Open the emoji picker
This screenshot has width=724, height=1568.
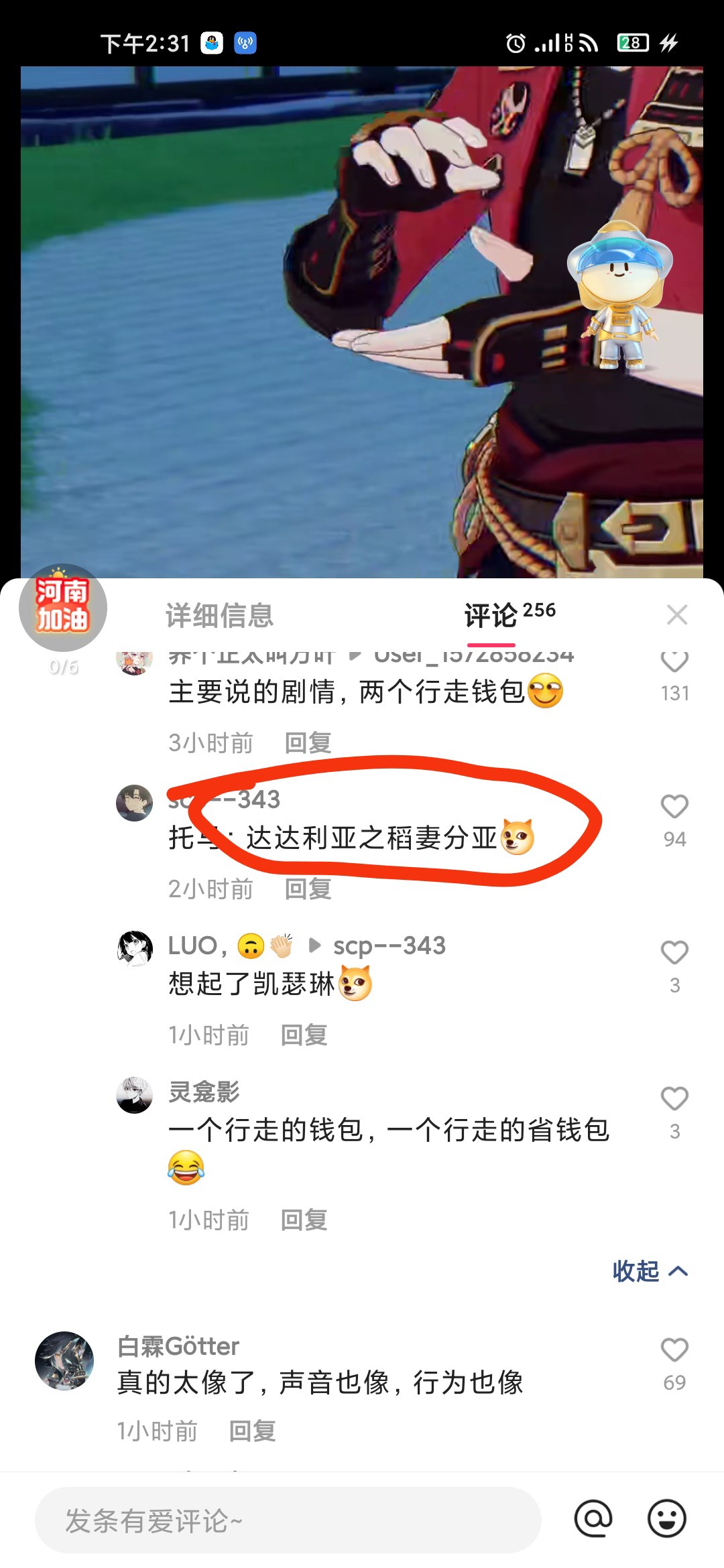[666, 1518]
